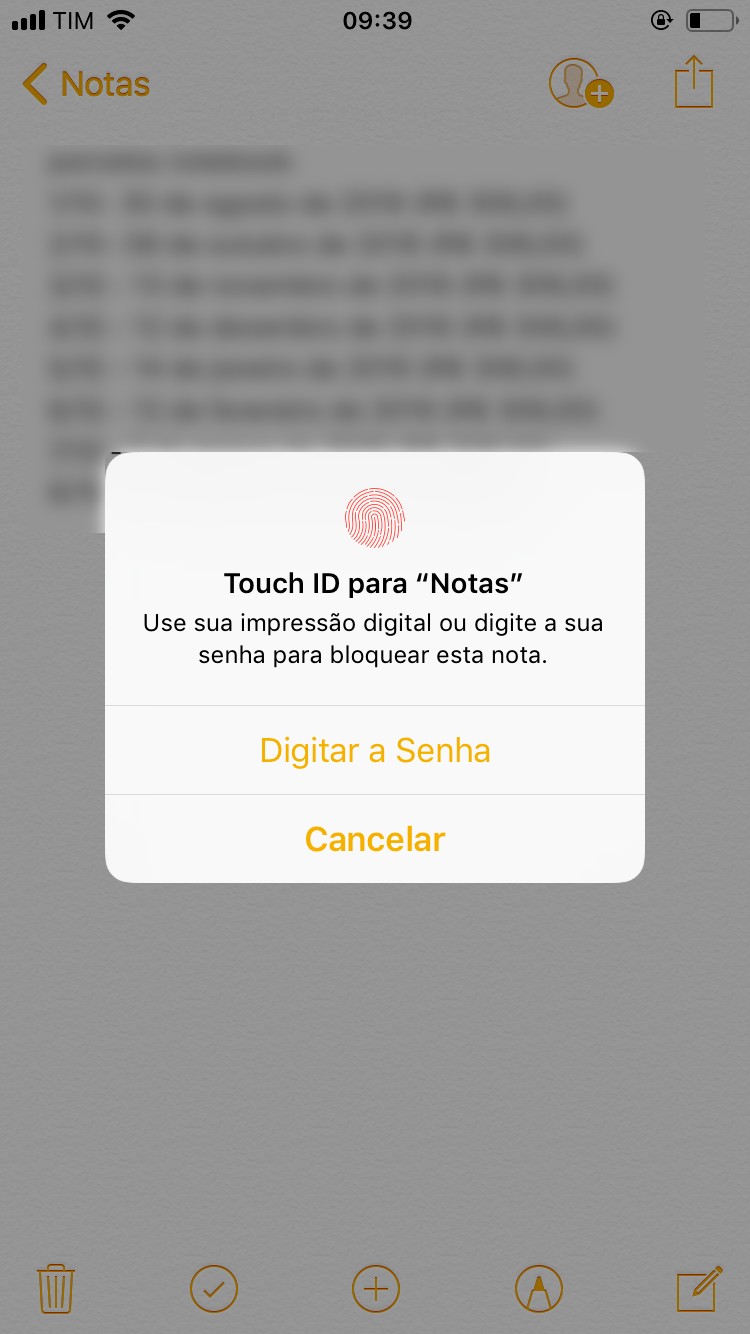
Task: Choose Digitar a Senha option
Action: point(375,750)
